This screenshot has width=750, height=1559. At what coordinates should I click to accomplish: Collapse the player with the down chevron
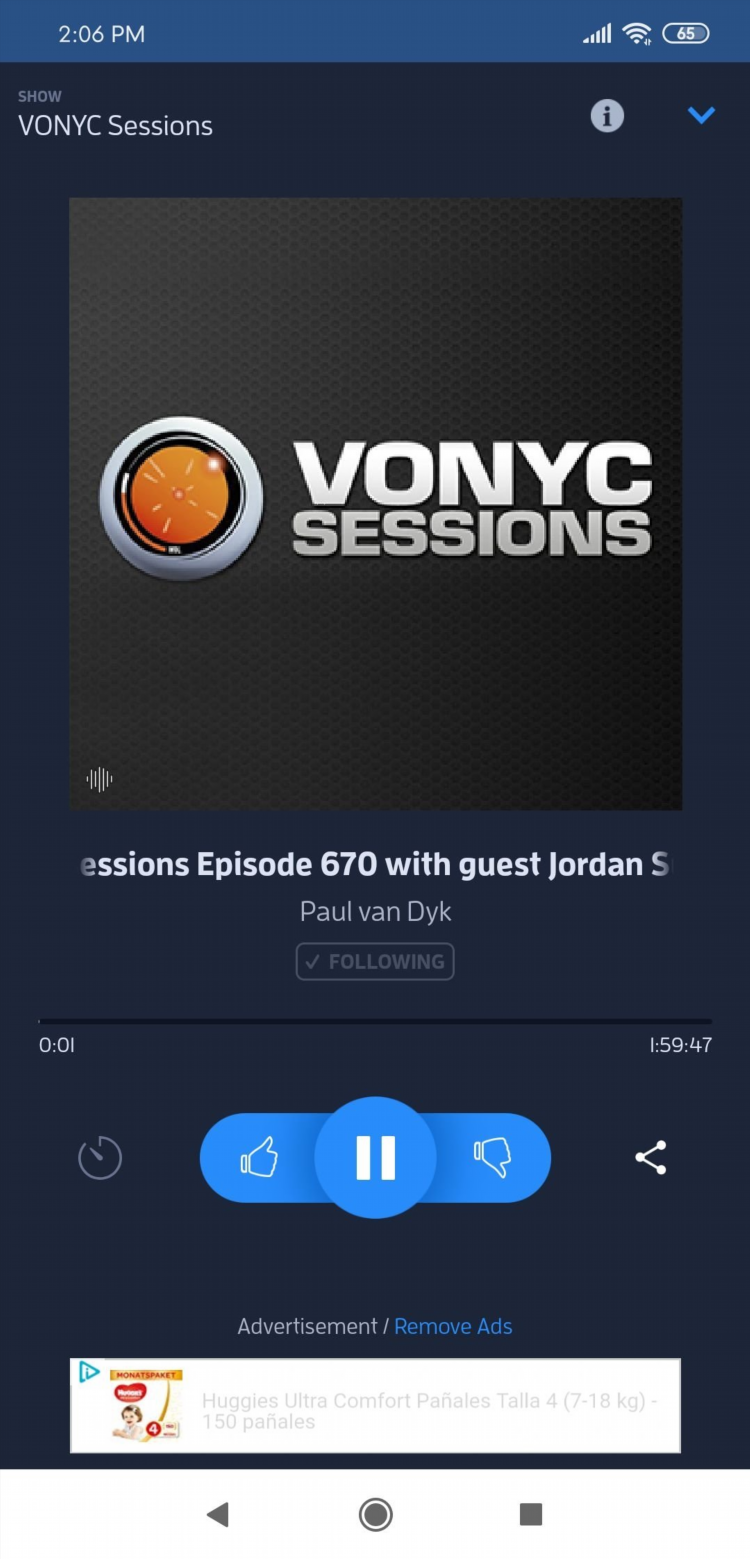701,116
